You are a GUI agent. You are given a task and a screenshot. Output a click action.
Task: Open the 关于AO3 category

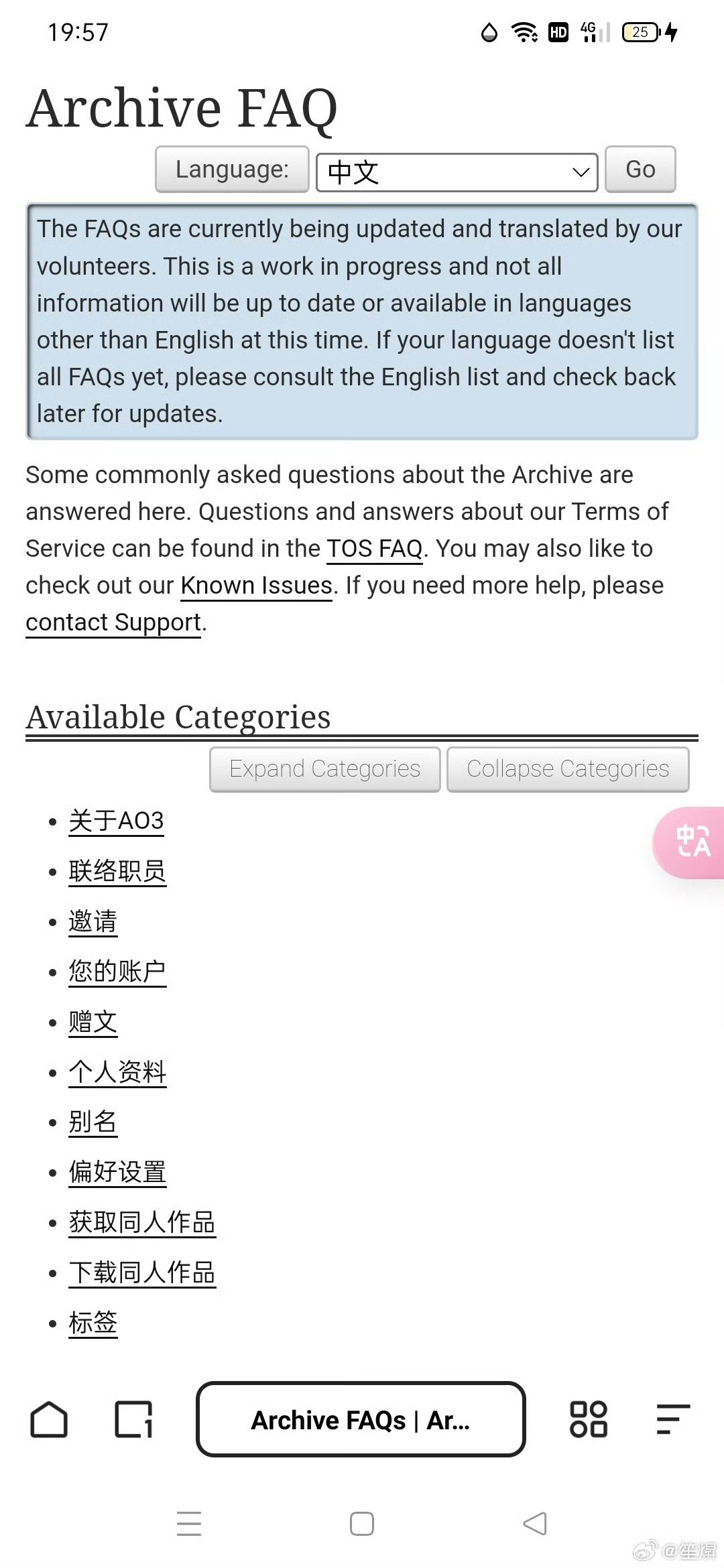117,821
